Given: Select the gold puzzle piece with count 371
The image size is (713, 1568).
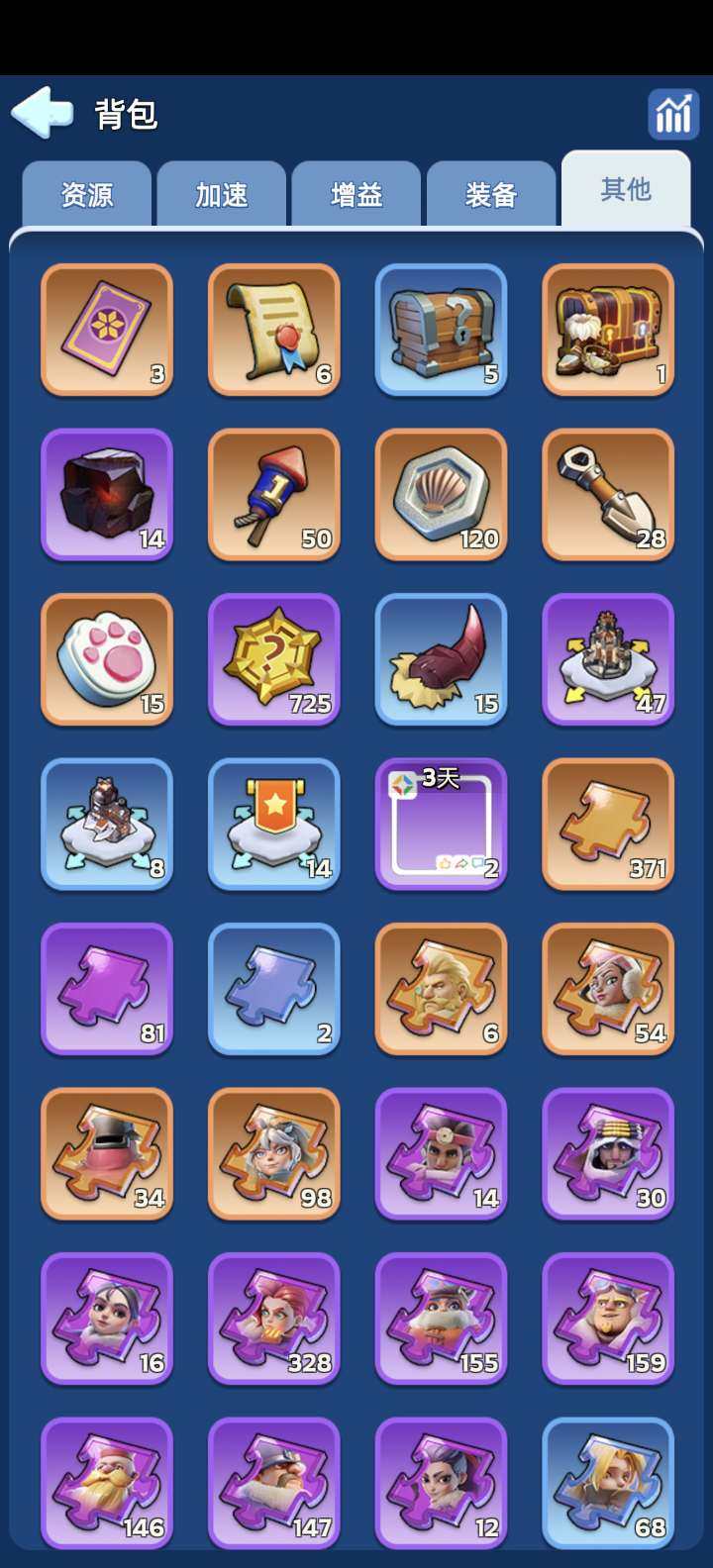Looking at the screenshot, I should point(608,824).
